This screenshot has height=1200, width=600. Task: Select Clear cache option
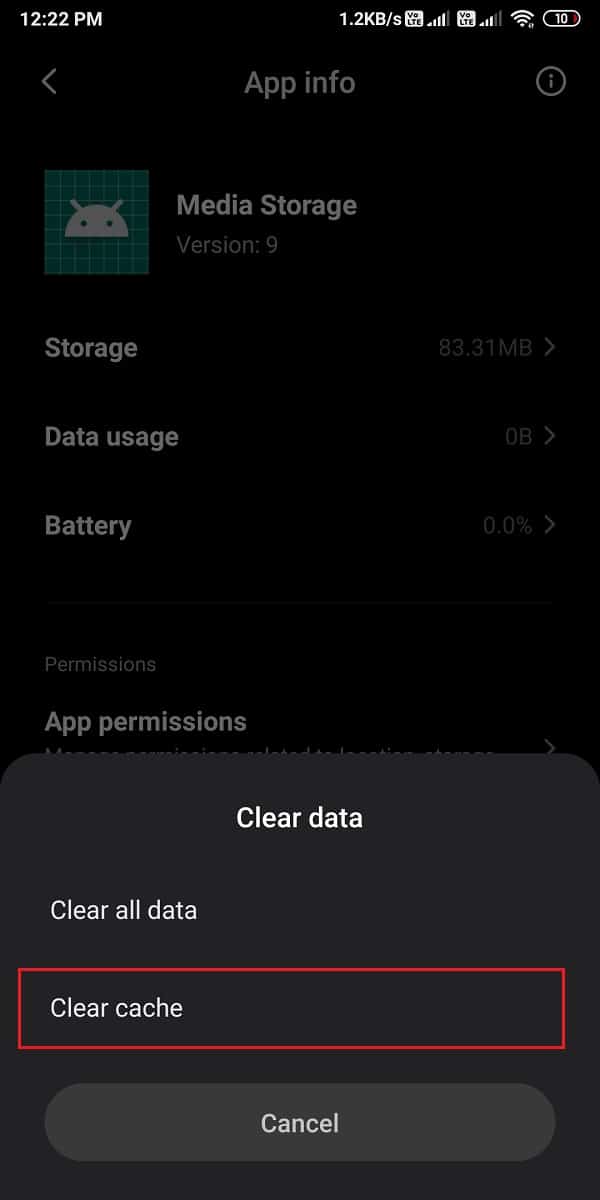290,1008
